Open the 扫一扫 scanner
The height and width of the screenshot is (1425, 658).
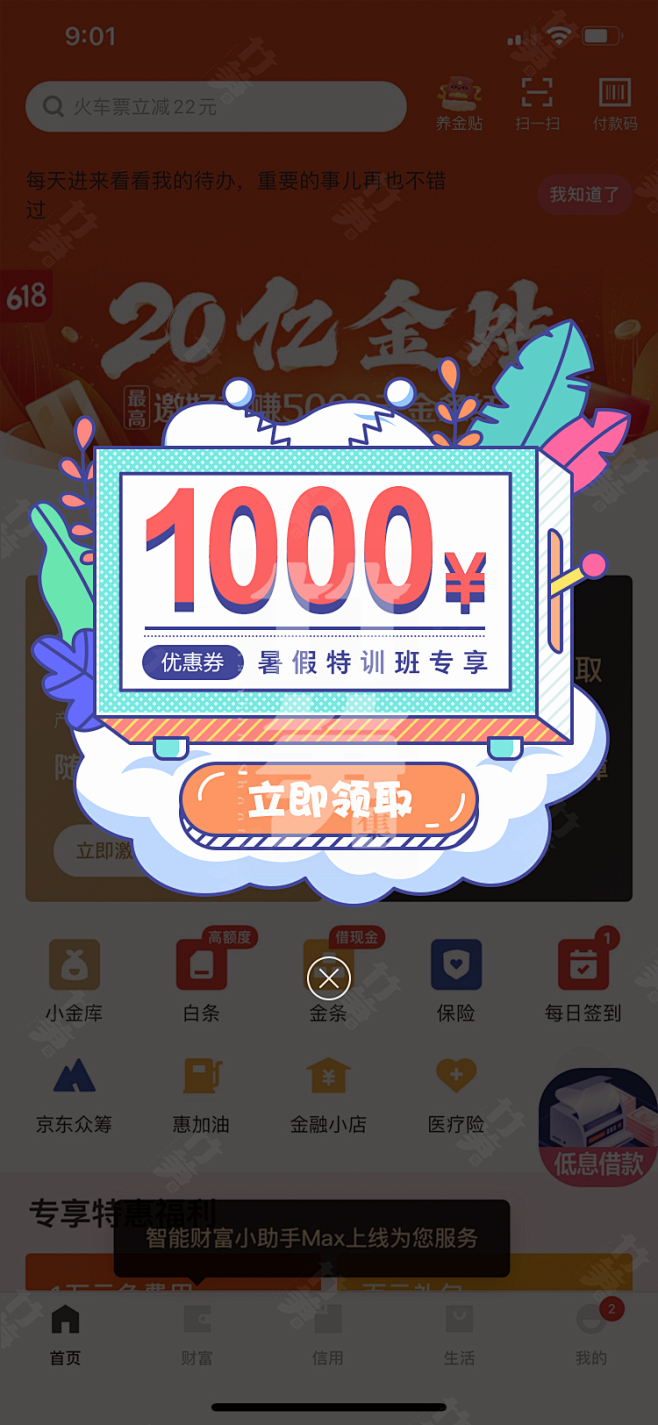point(537,103)
